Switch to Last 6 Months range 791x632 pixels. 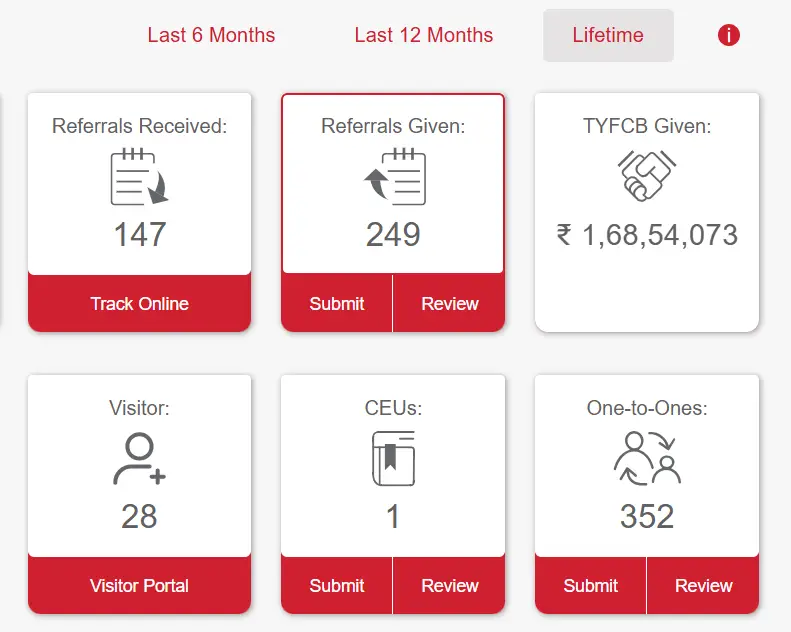pos(211,35)
